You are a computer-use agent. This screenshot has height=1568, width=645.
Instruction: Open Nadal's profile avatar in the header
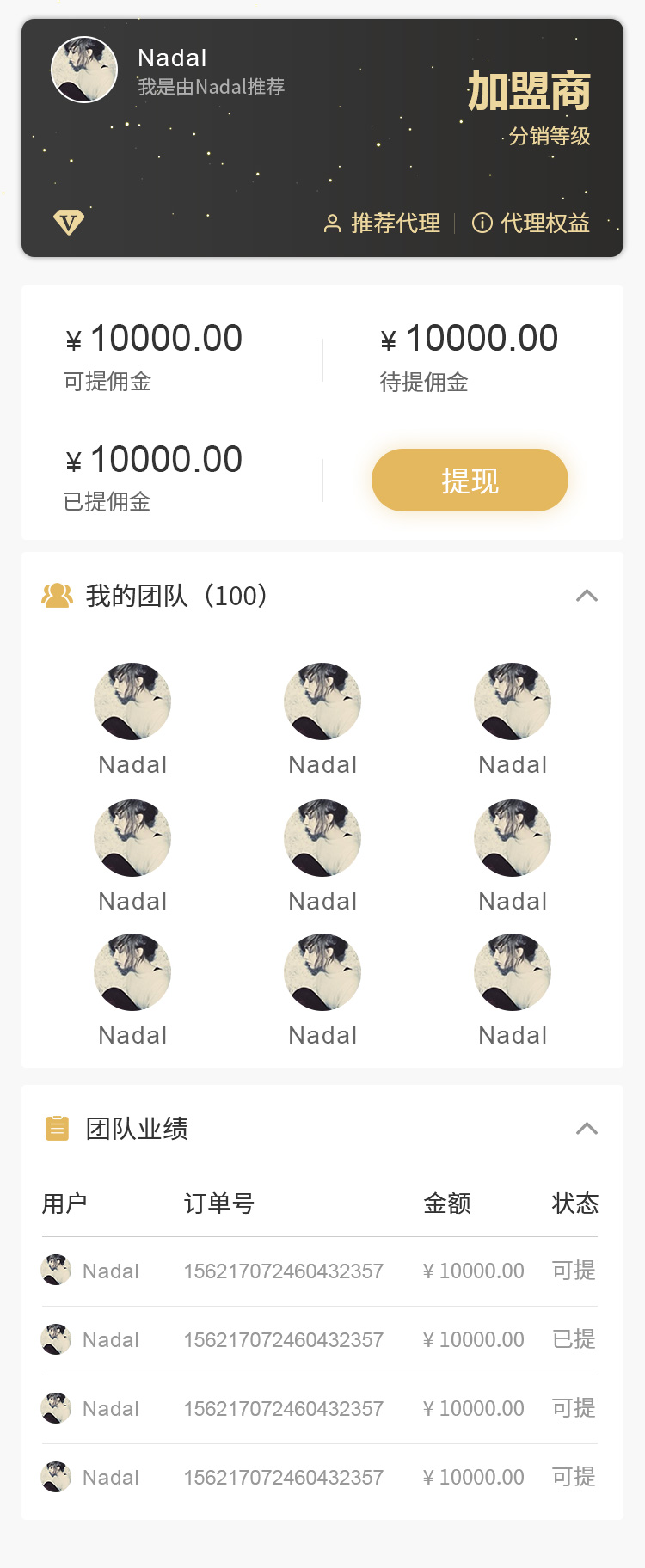(84, 70)
